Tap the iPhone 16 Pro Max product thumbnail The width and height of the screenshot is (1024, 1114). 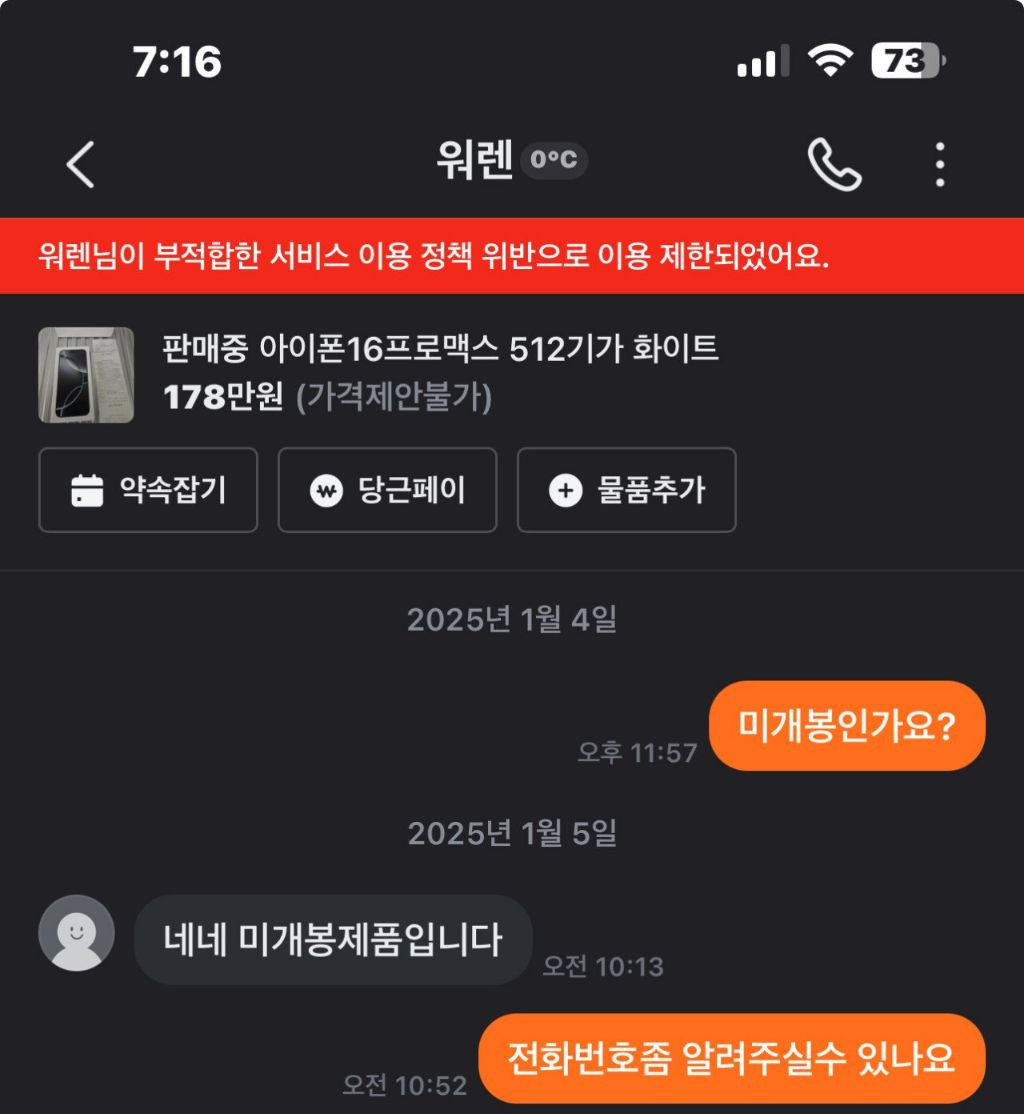88,375
